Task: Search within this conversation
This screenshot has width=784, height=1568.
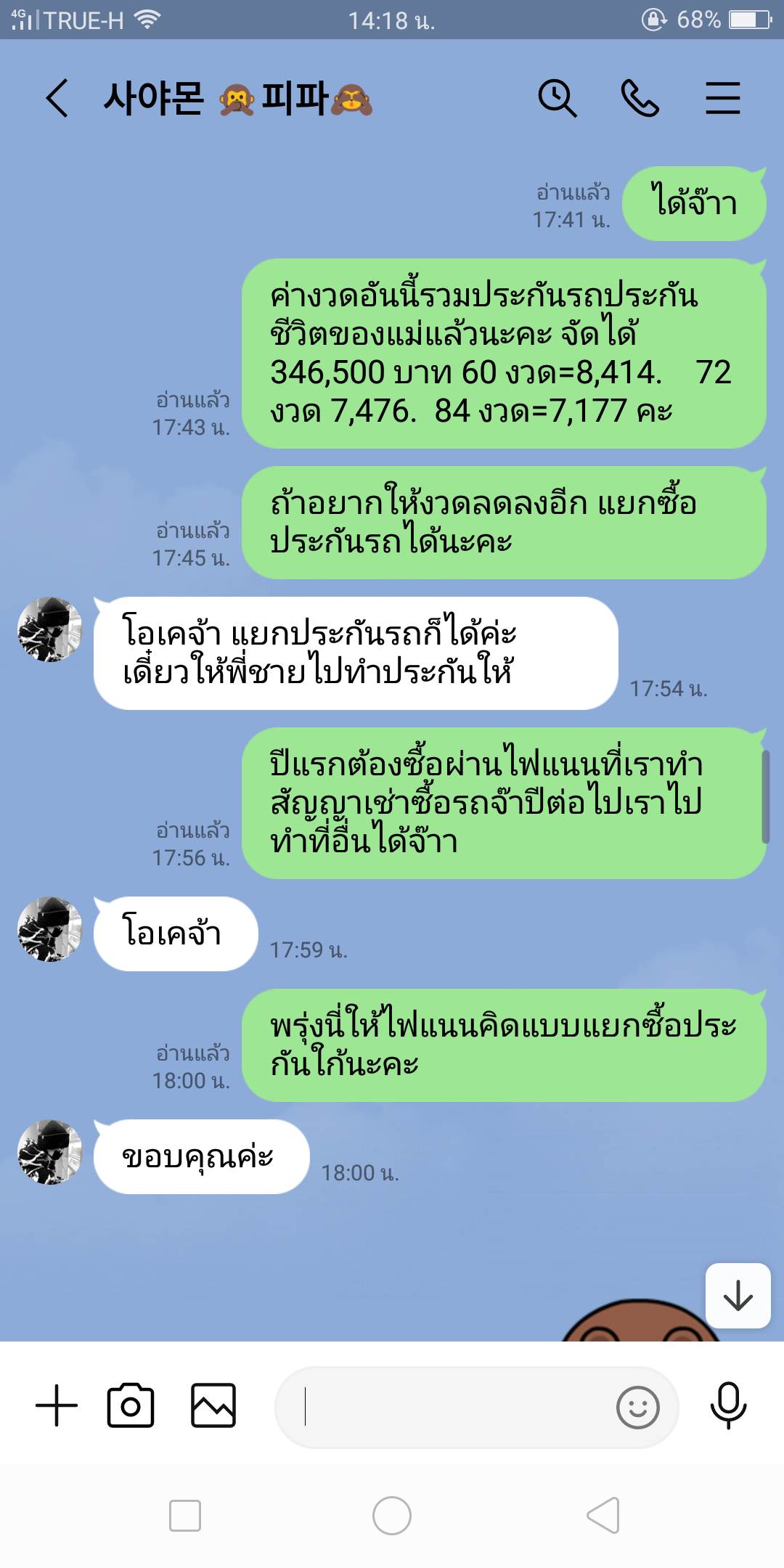Action: (557, 98)
